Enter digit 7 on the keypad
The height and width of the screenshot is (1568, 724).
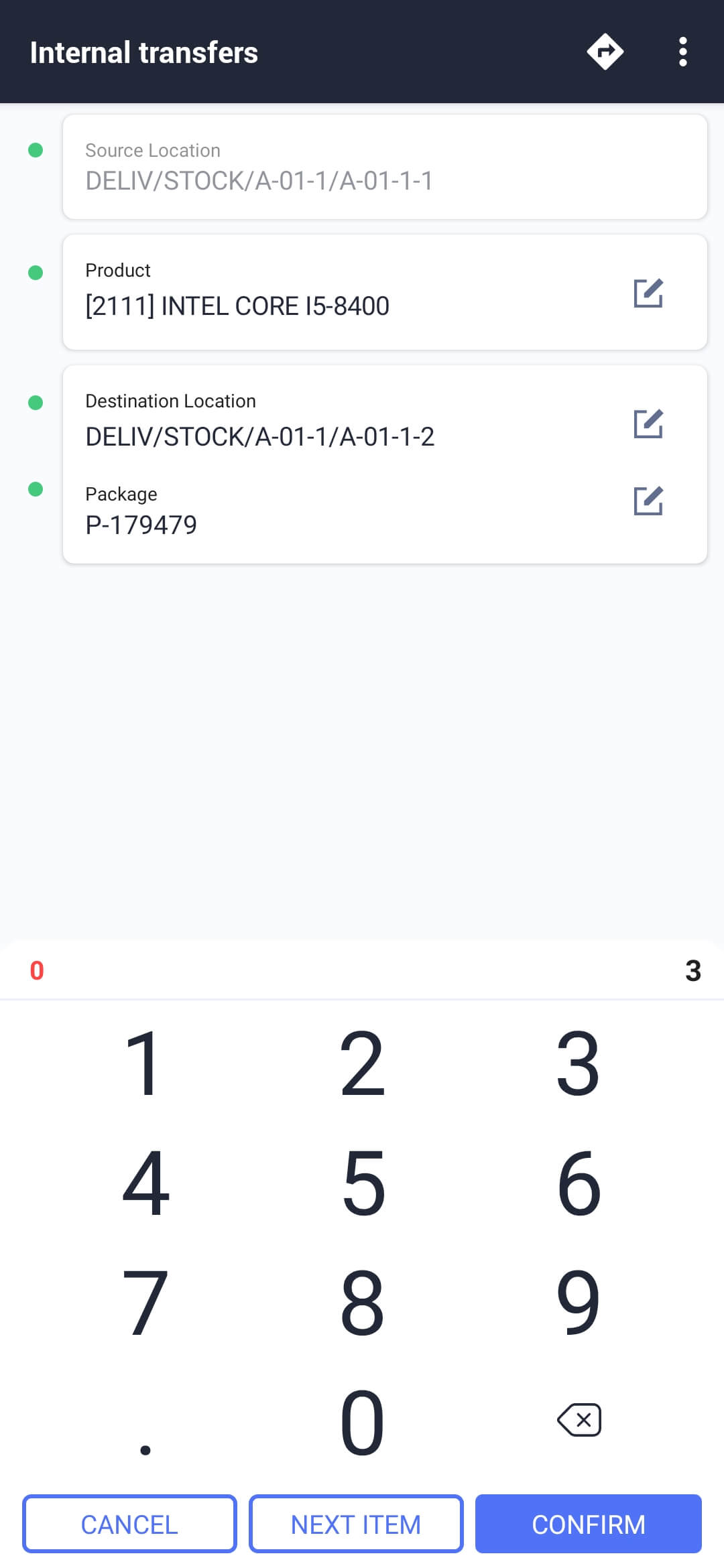[145, 1302]
